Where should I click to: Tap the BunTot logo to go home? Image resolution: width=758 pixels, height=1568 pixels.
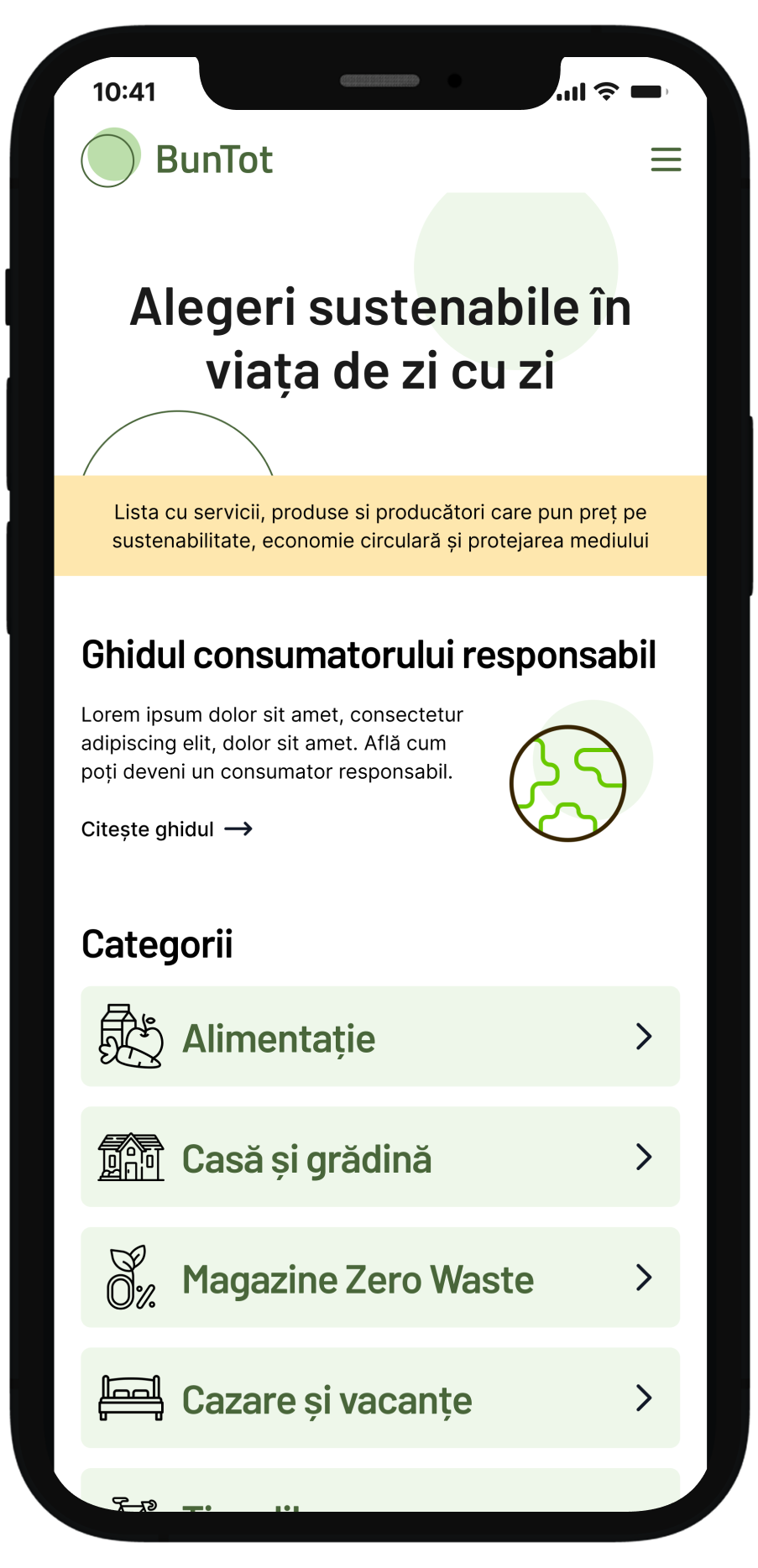tap(178, 159)
